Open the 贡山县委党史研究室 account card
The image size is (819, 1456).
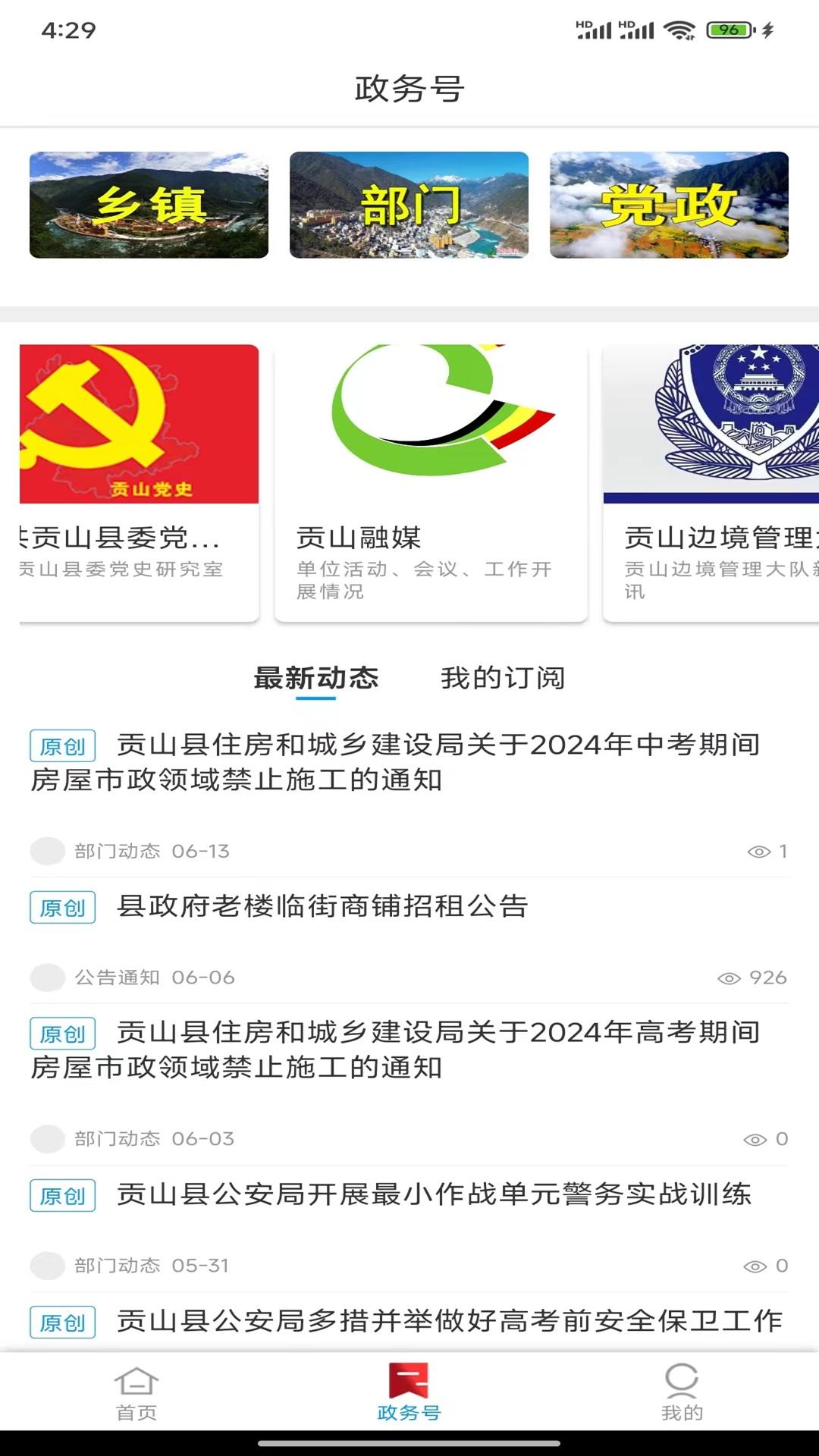[140, 482]
